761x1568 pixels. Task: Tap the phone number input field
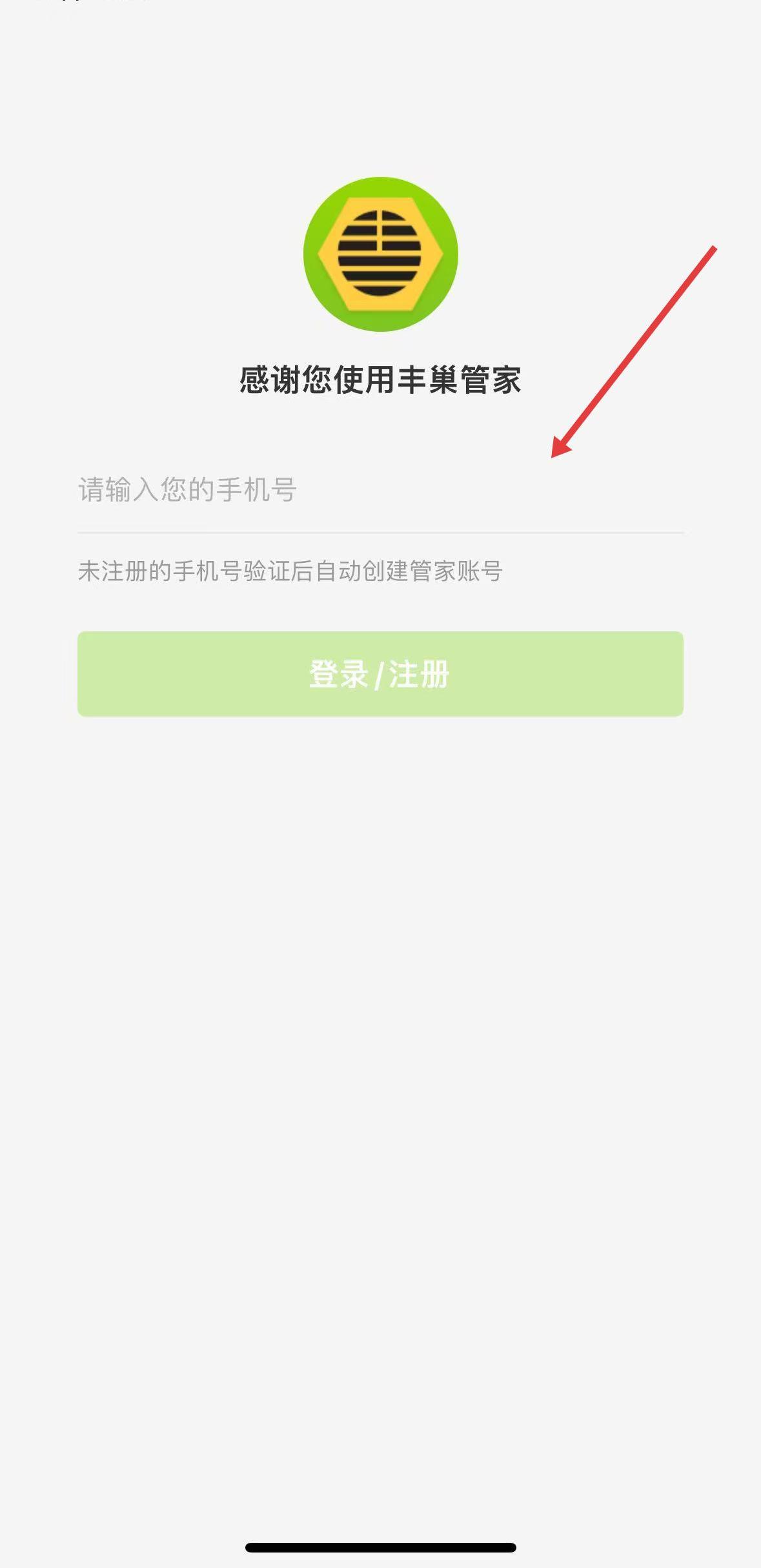coord(380,490)
